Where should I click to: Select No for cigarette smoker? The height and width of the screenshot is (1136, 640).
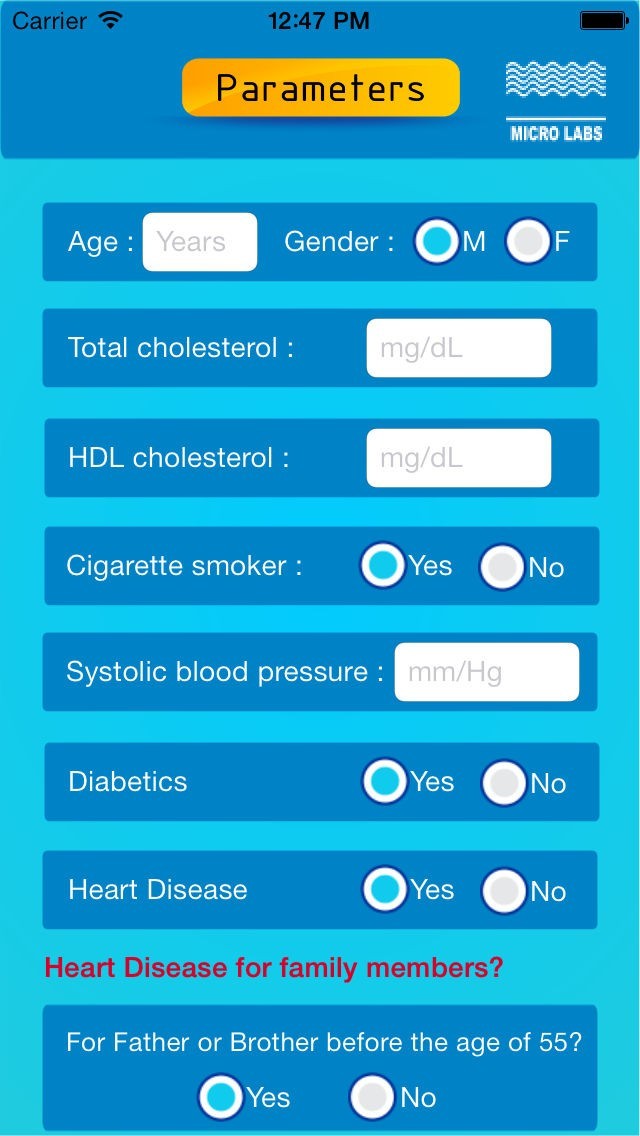pos(502,567)
